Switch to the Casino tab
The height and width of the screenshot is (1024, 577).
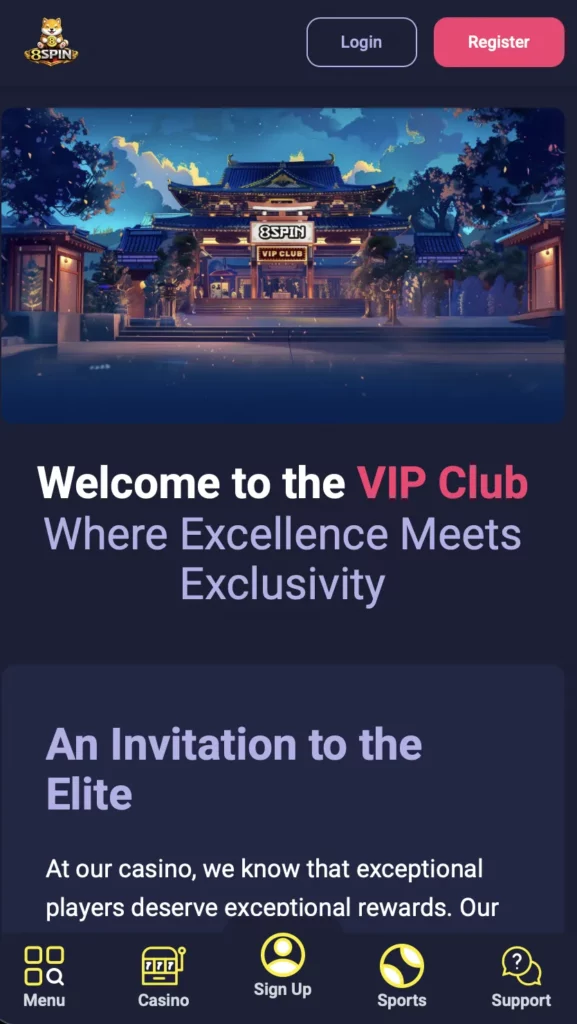pos(163,977)
